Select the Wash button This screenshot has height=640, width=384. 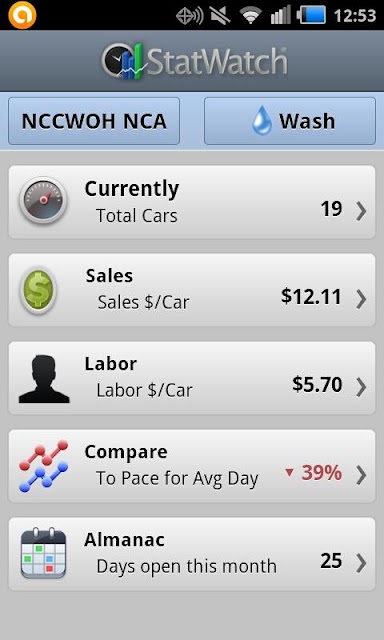(290, 121)
